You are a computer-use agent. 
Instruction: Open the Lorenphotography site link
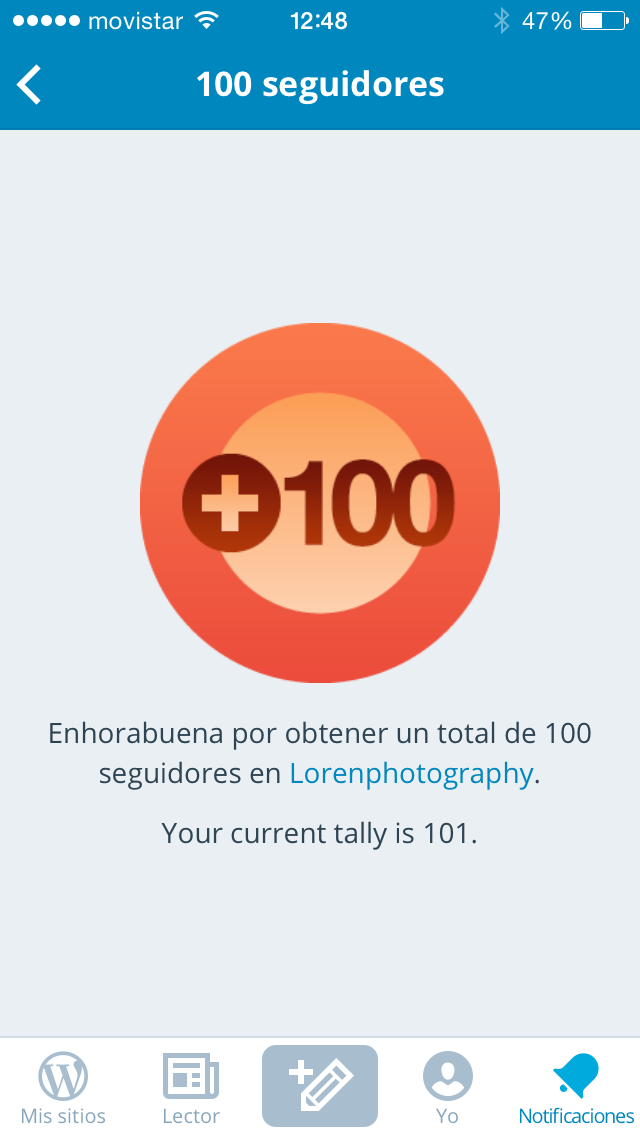(410, 773)
